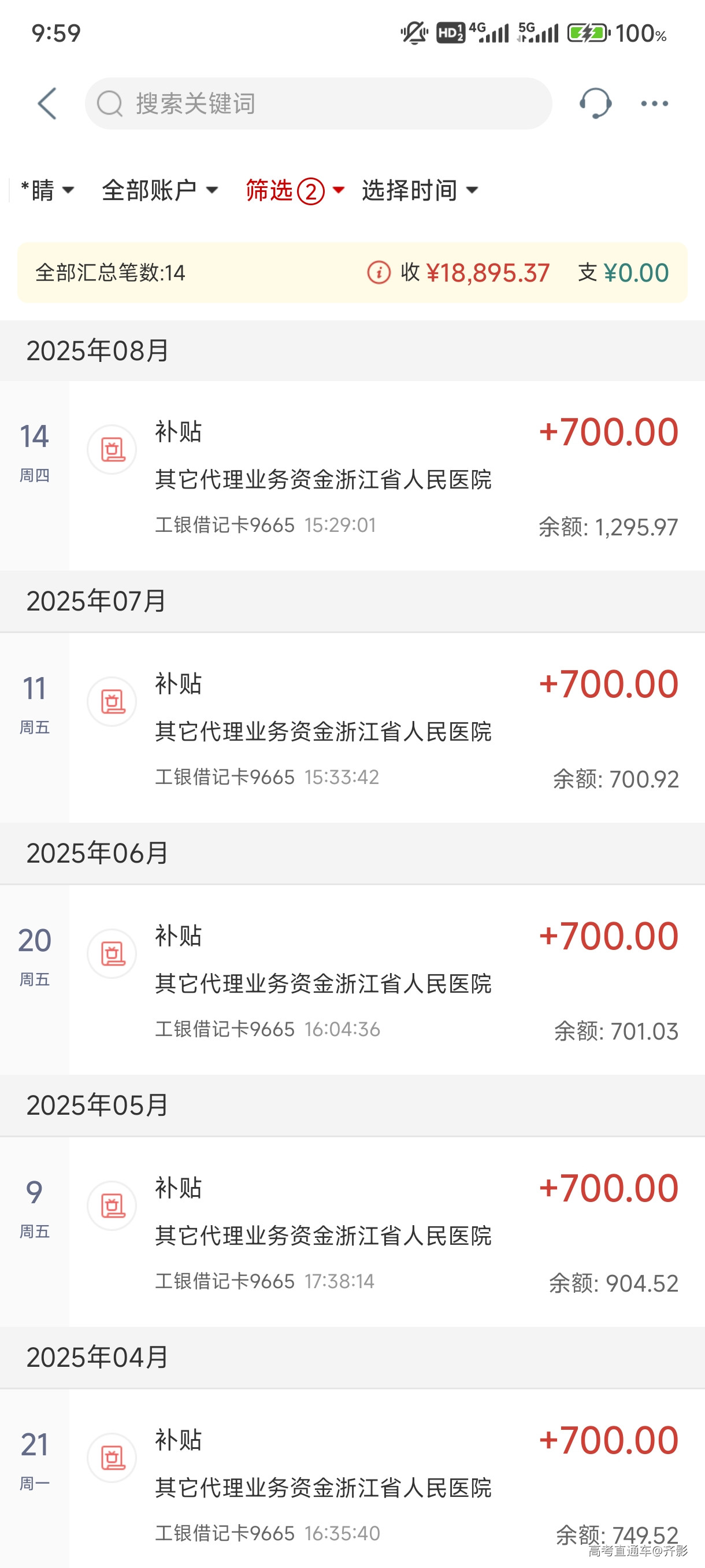Go back using the top arrow

pos(47,103)
